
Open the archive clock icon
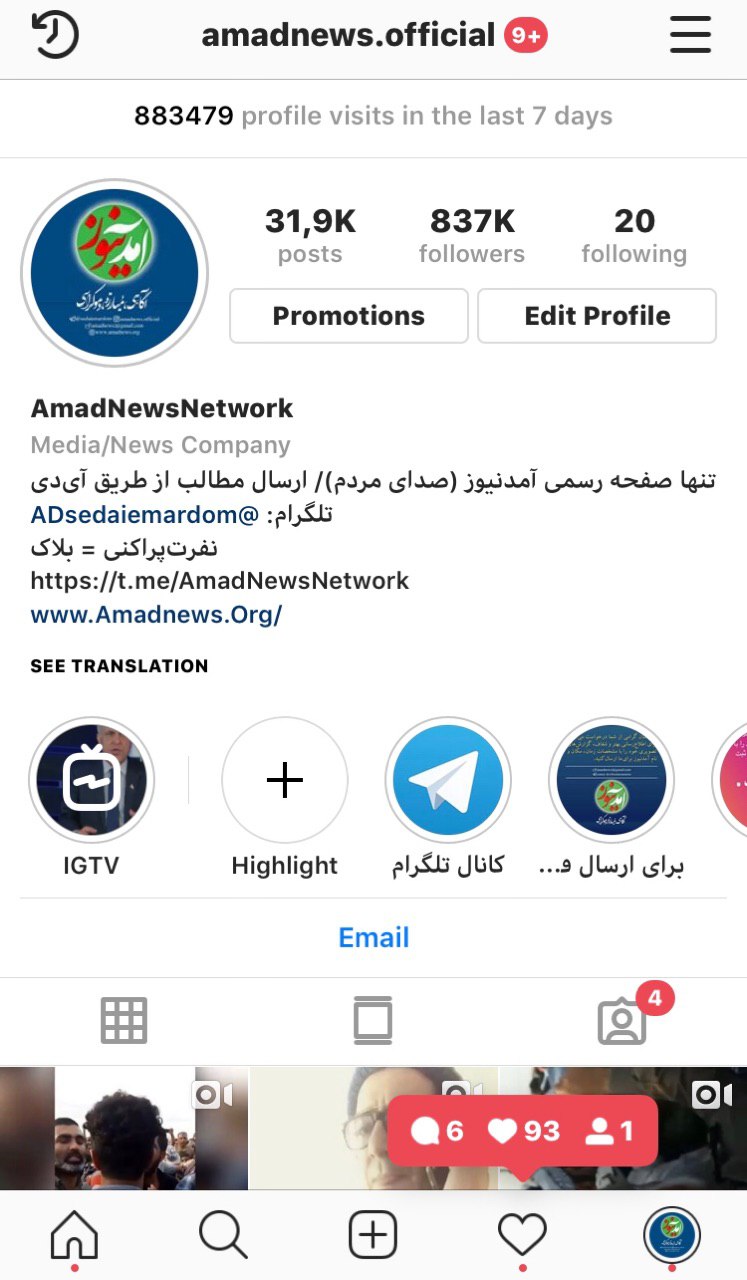(x=55, y=36)
